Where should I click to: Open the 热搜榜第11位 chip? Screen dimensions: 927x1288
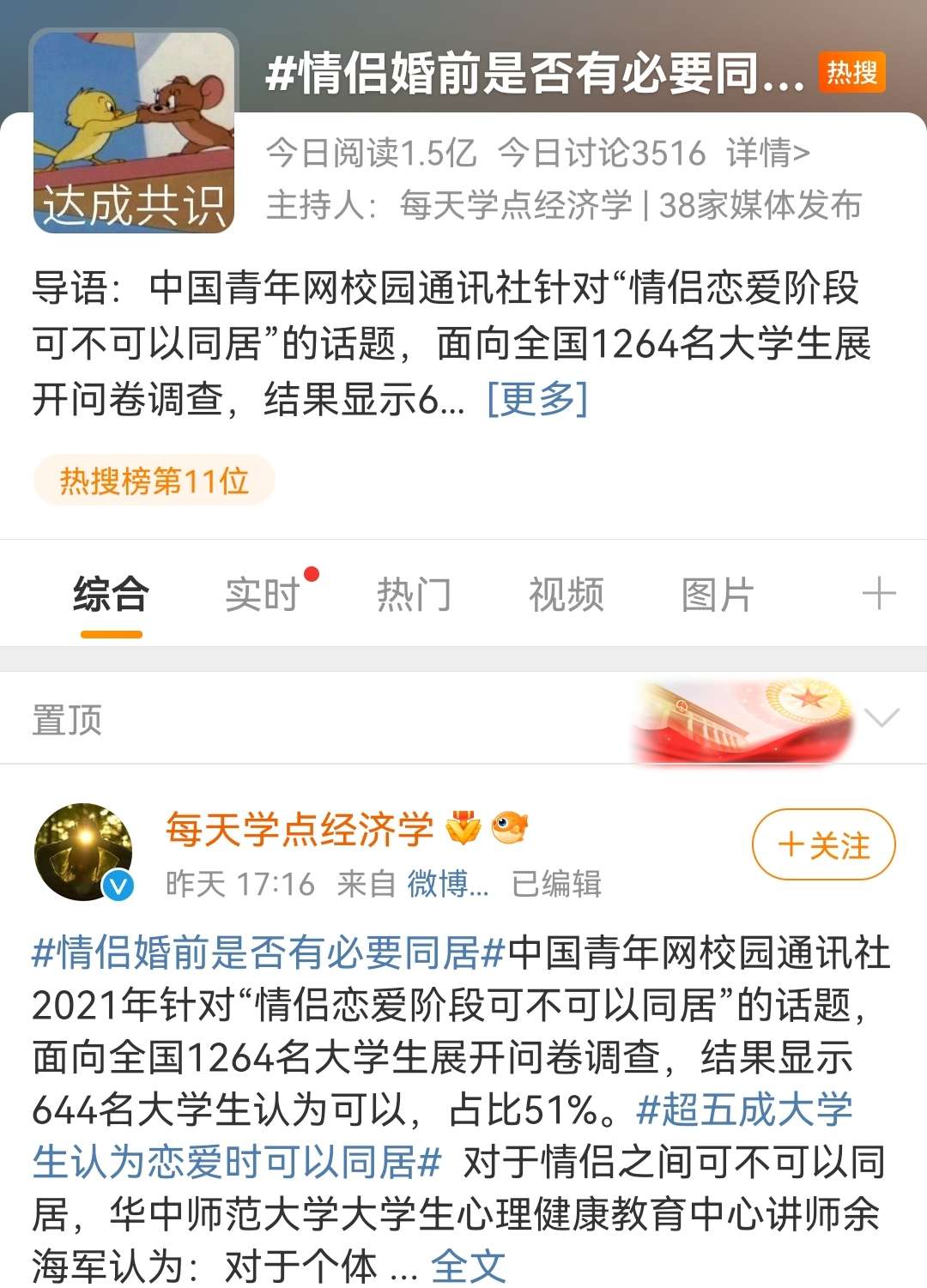[x=154, y=481]
